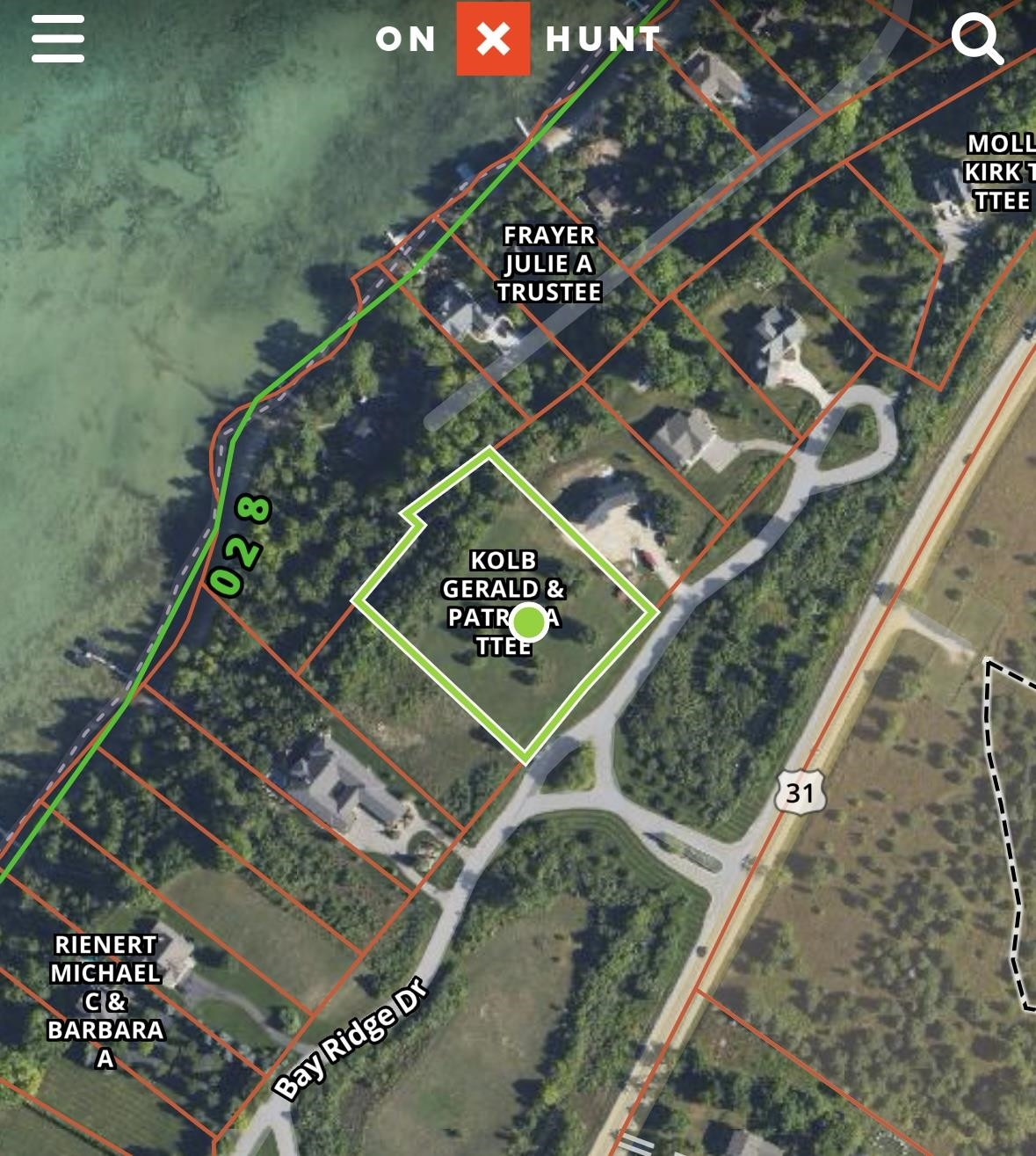Image resolution: width=1036 pixels, height=1156 pixels.
Task: Open the hamburger menu
Action: [x=58, y=40]
